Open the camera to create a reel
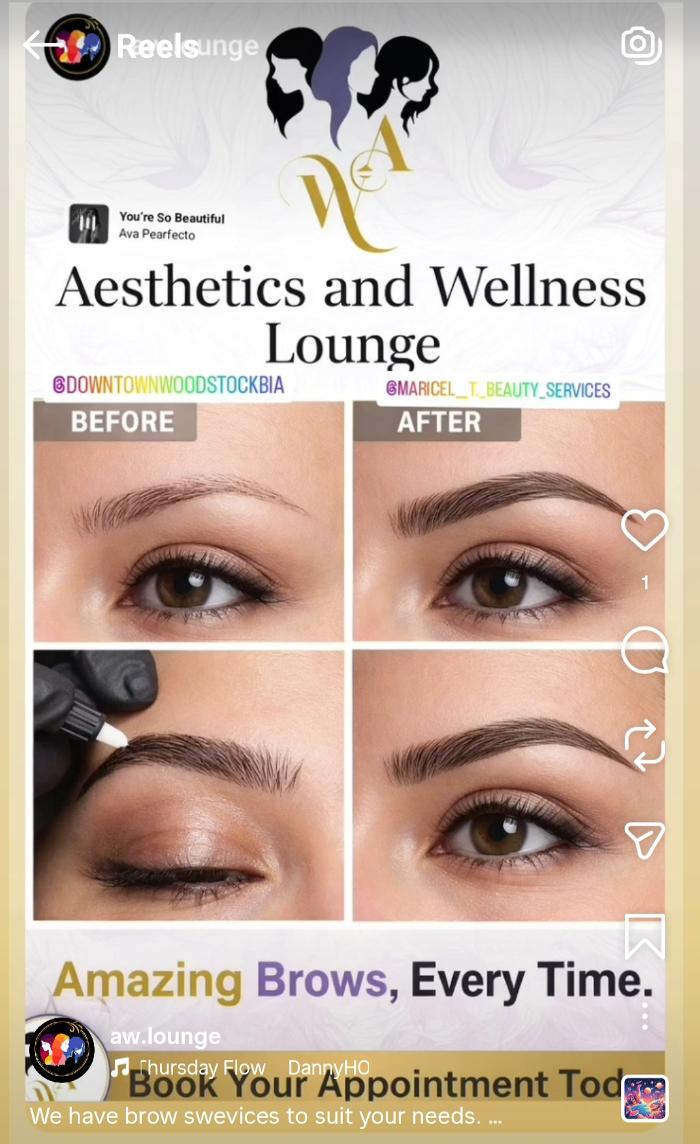The width and height of the screenshot is (700, 1144). click(642, 45)
